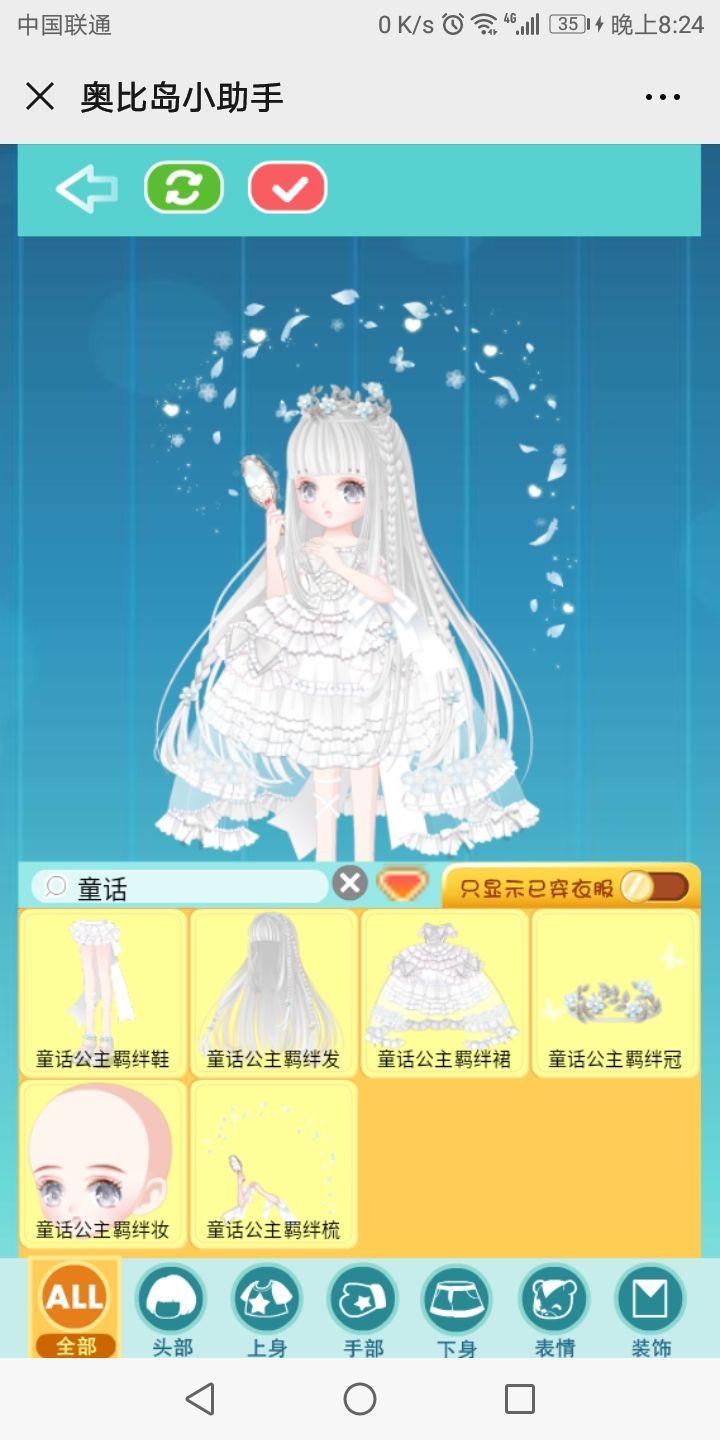Select the 童话公主羁绊梳 comb item
This screenshot has height=1440, width=720.
tap(273, 1163)
